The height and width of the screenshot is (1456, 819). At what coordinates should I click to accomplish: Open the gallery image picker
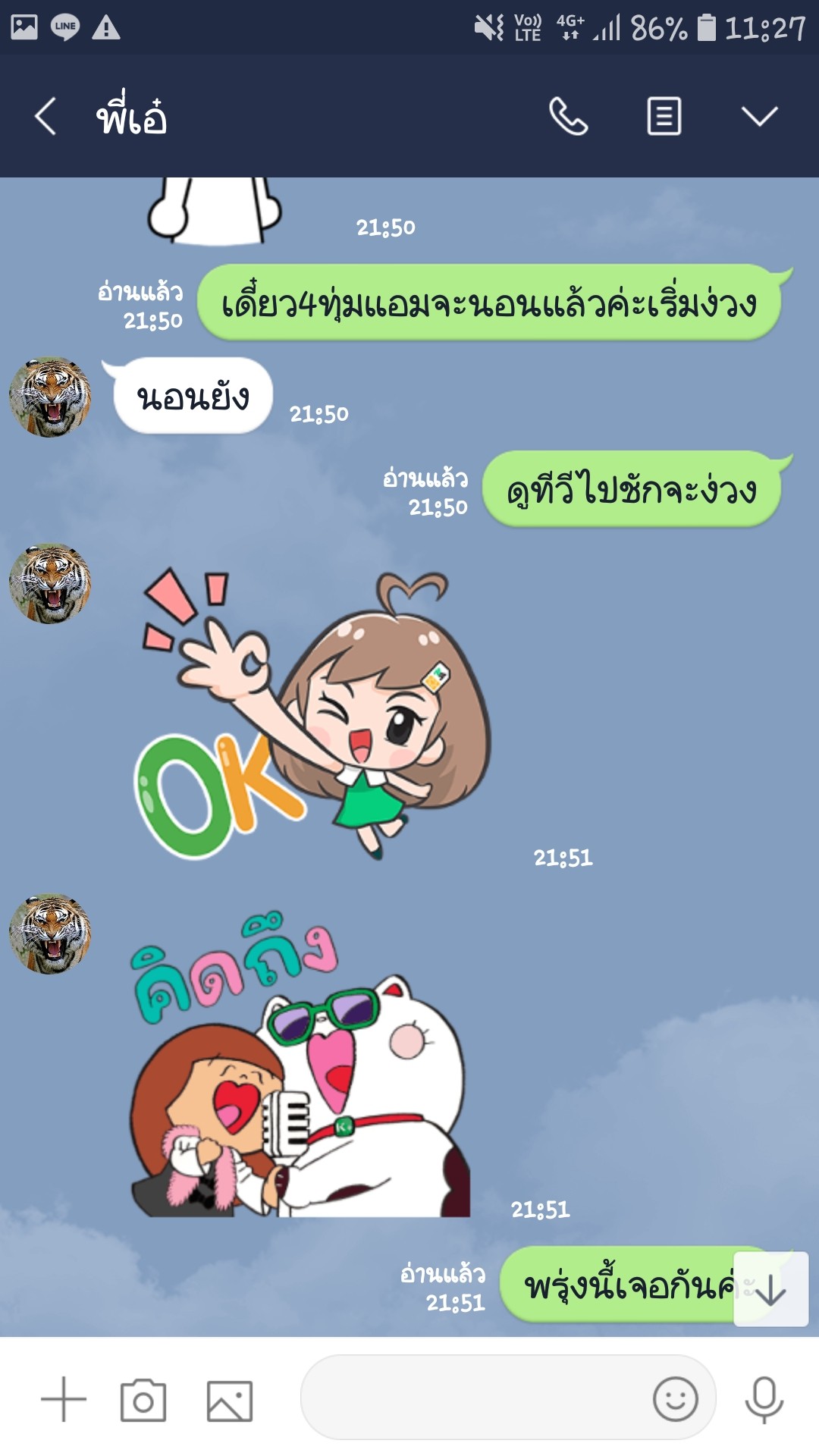pos(230,1401)
